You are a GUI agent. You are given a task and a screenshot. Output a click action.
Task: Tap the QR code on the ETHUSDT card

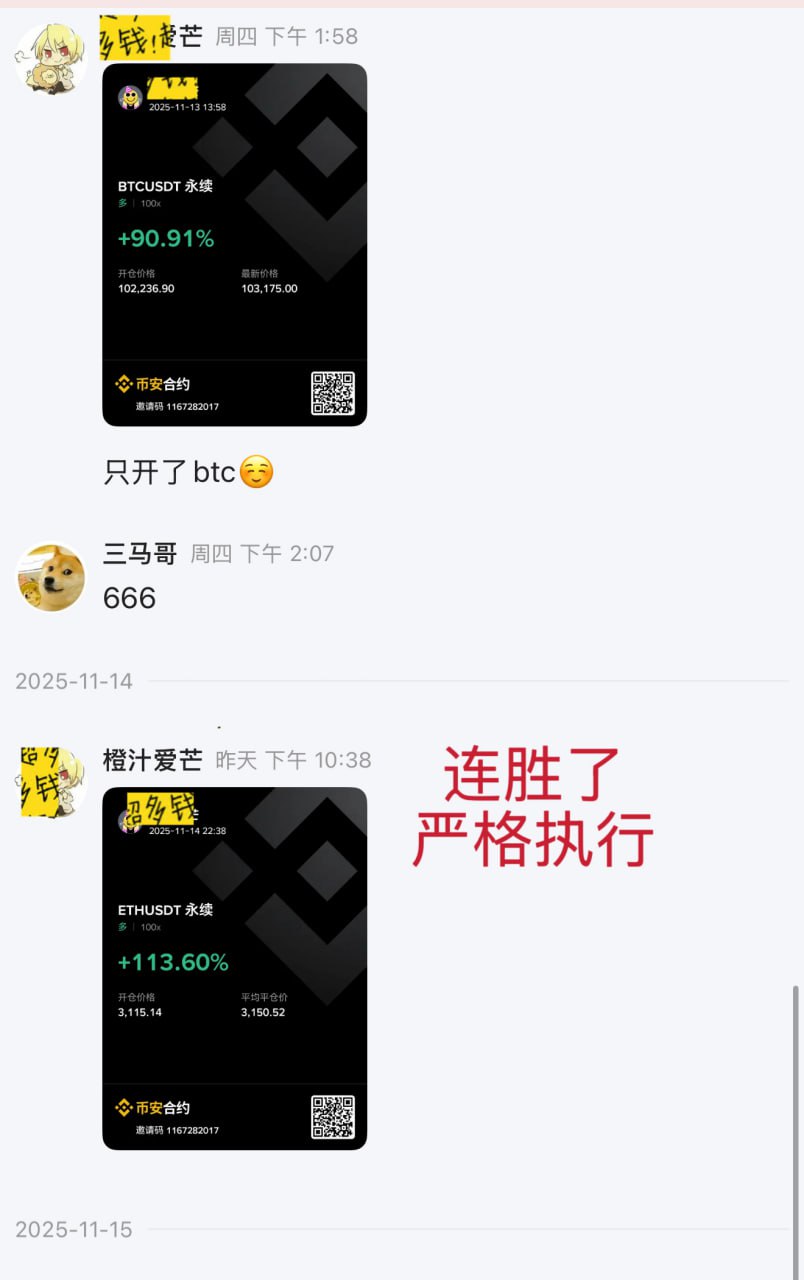pyautogui.click(x=333, y=1117)
